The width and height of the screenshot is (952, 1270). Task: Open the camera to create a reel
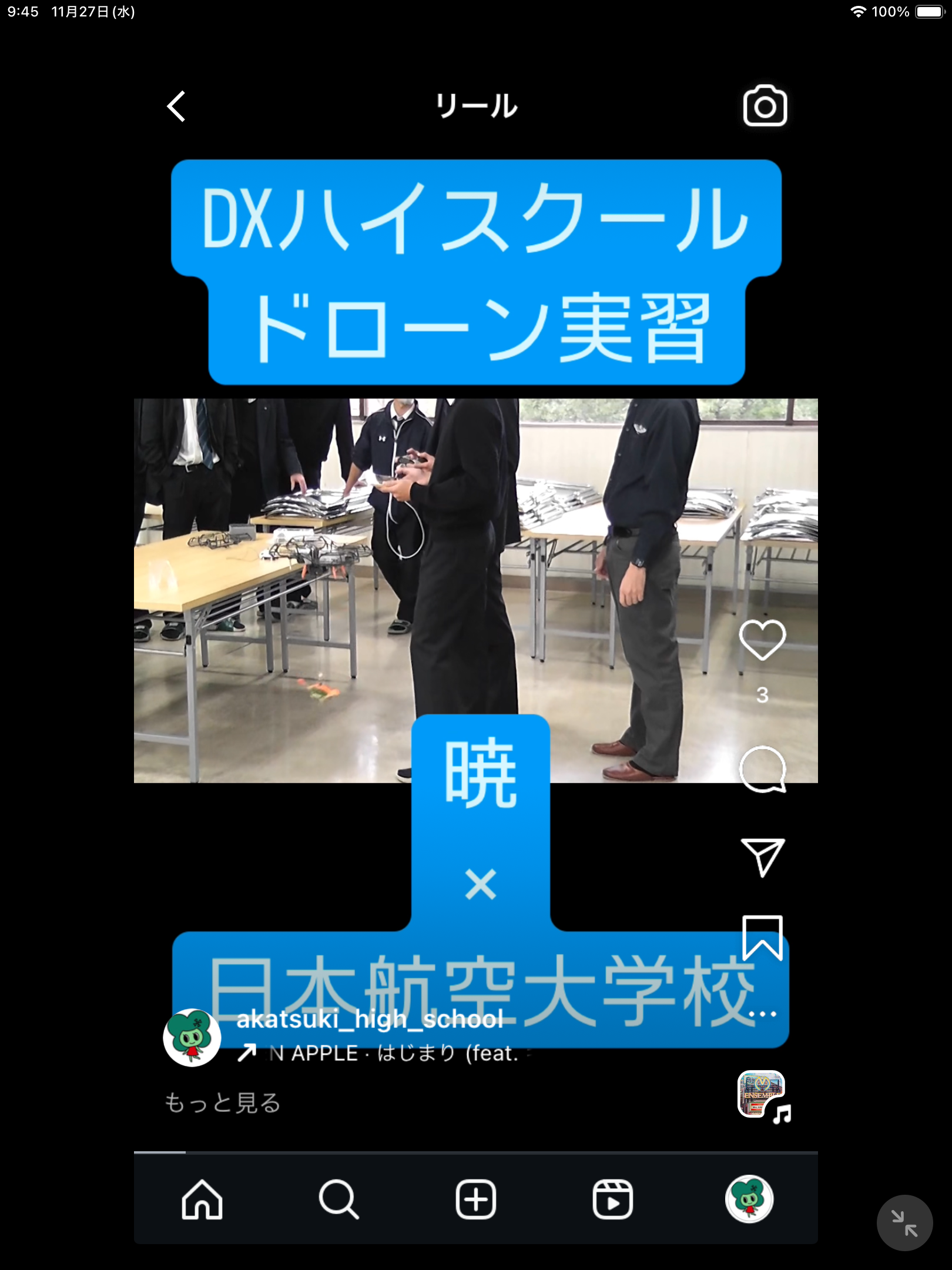point(765,106)
